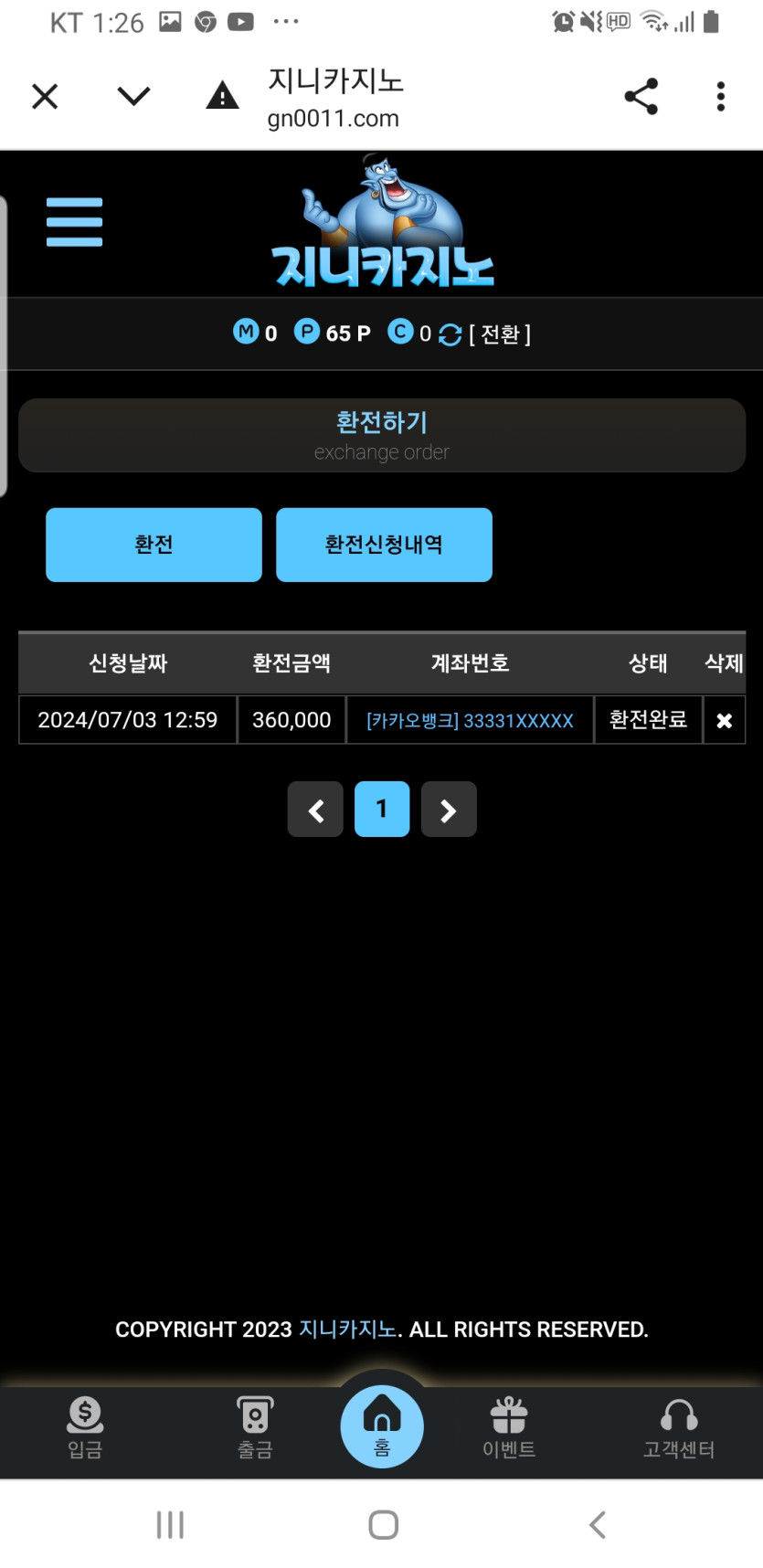Open the browser overflow menu

click(721, 96)
